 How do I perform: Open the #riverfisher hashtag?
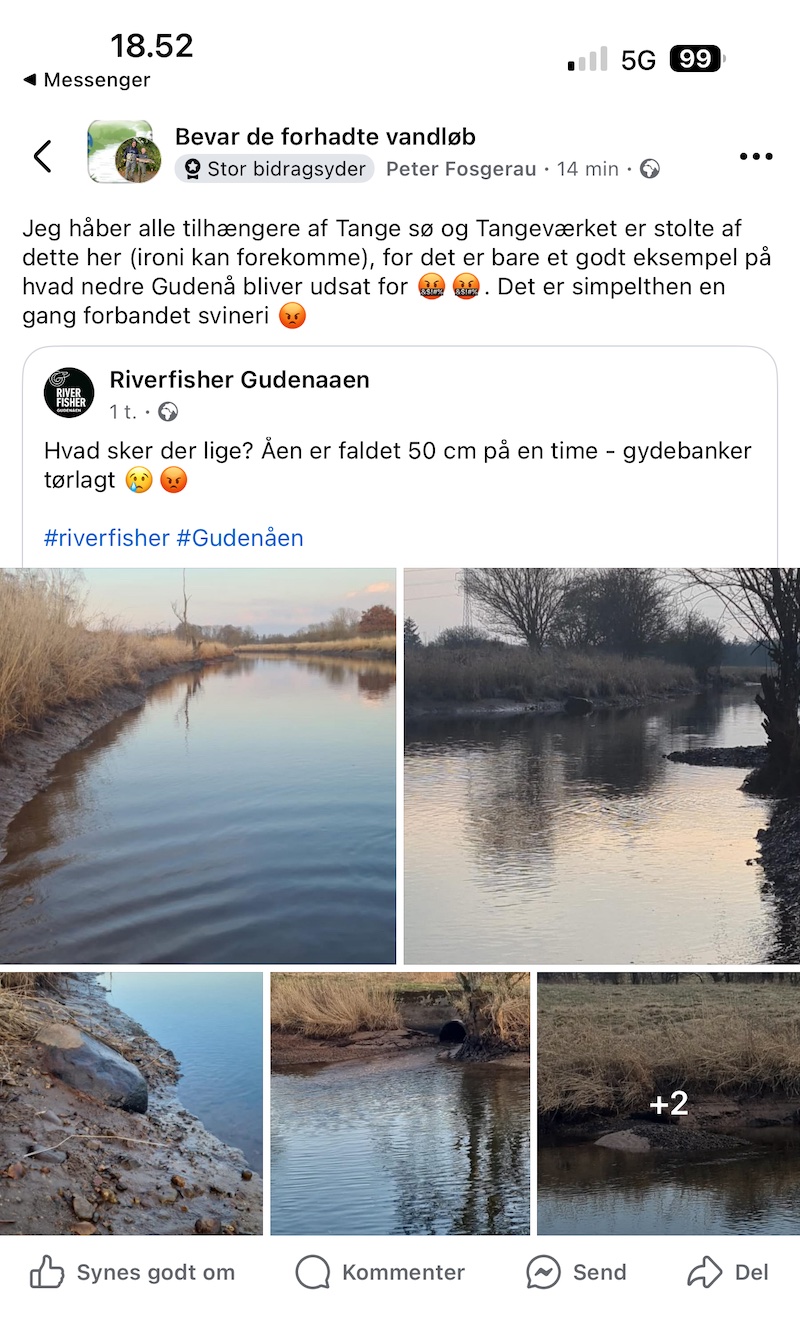coord(106,538)
